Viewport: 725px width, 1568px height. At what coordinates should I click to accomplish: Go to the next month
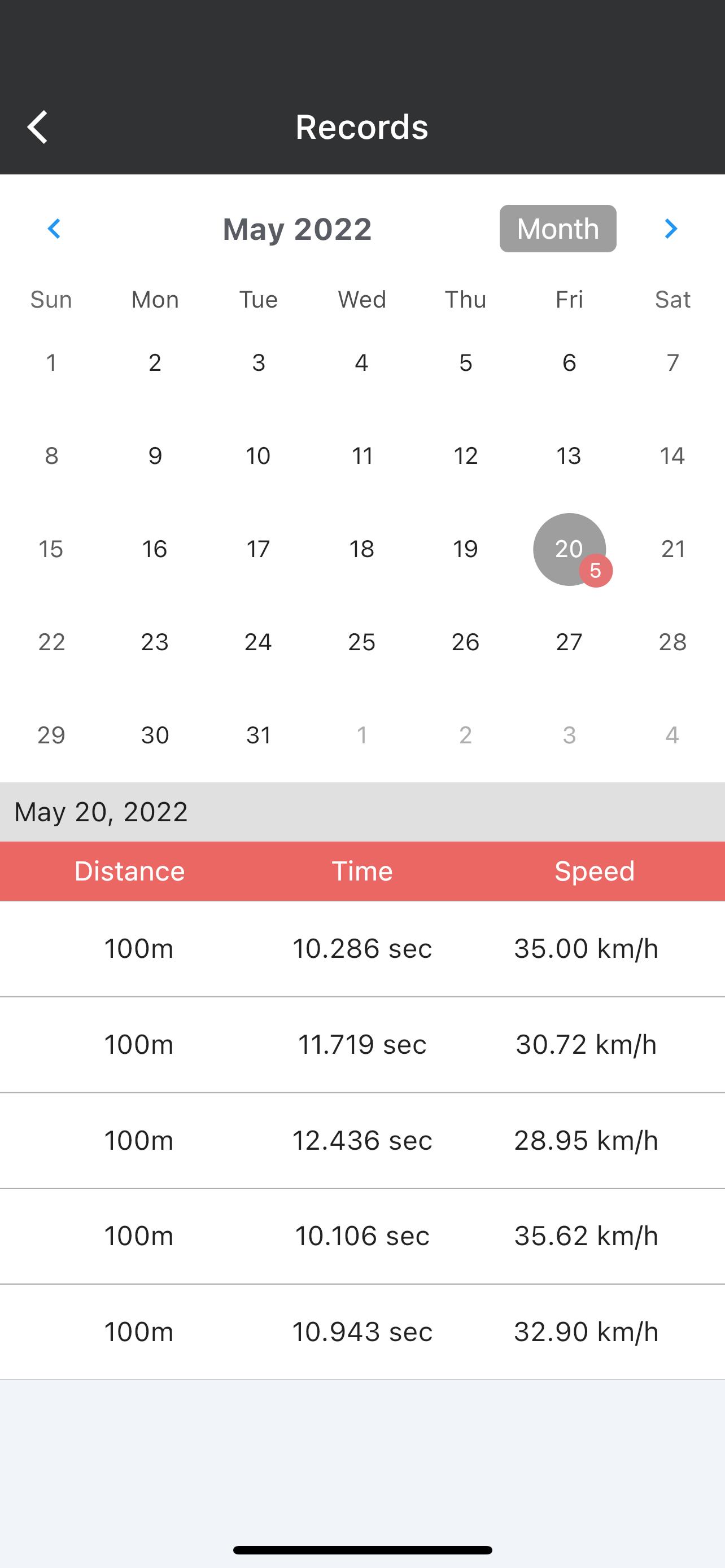coord(671,229)
